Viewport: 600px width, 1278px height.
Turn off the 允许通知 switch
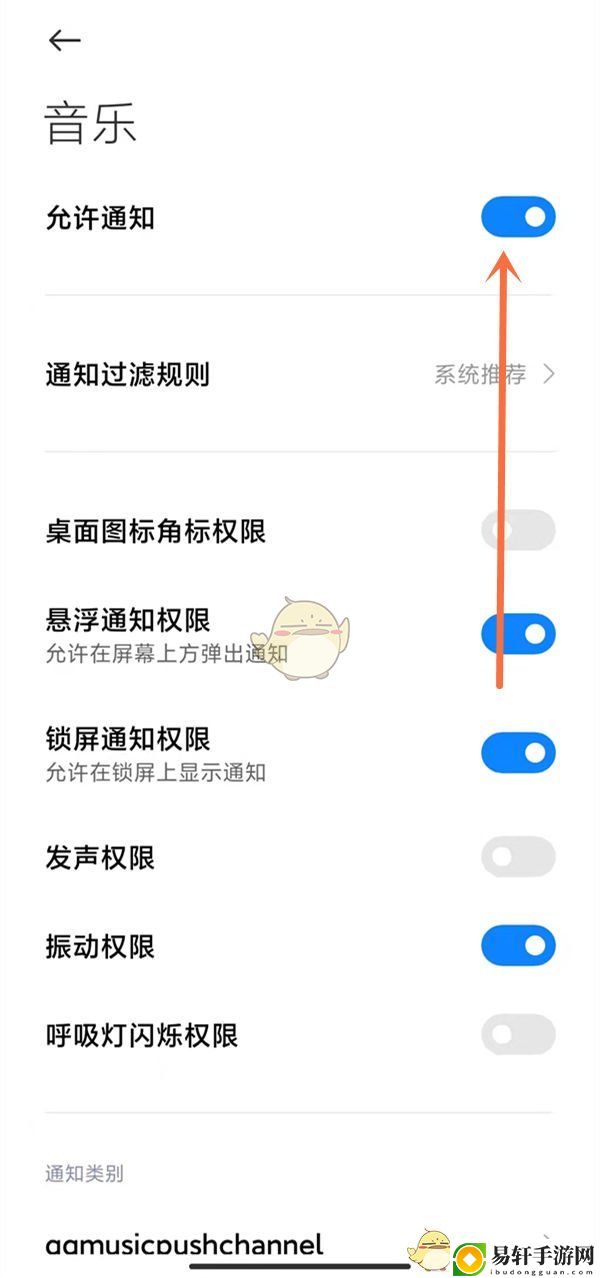pyautogui.click(x=517, y=217)
